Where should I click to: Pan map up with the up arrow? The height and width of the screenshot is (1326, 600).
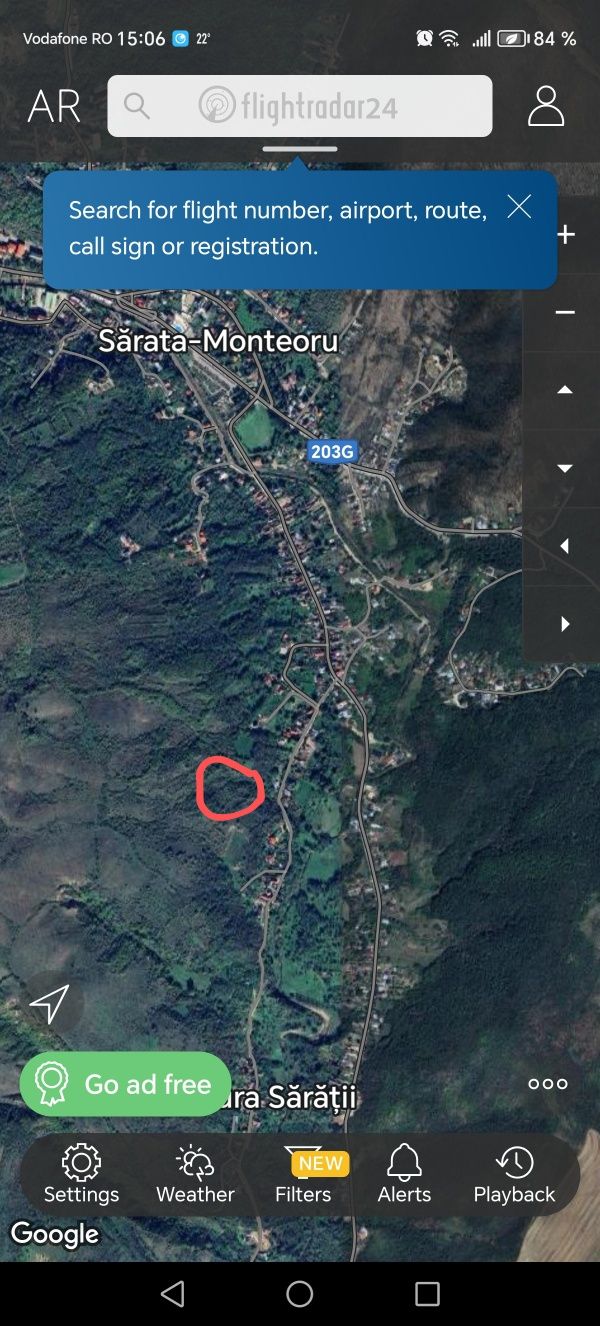coord(565,390)
